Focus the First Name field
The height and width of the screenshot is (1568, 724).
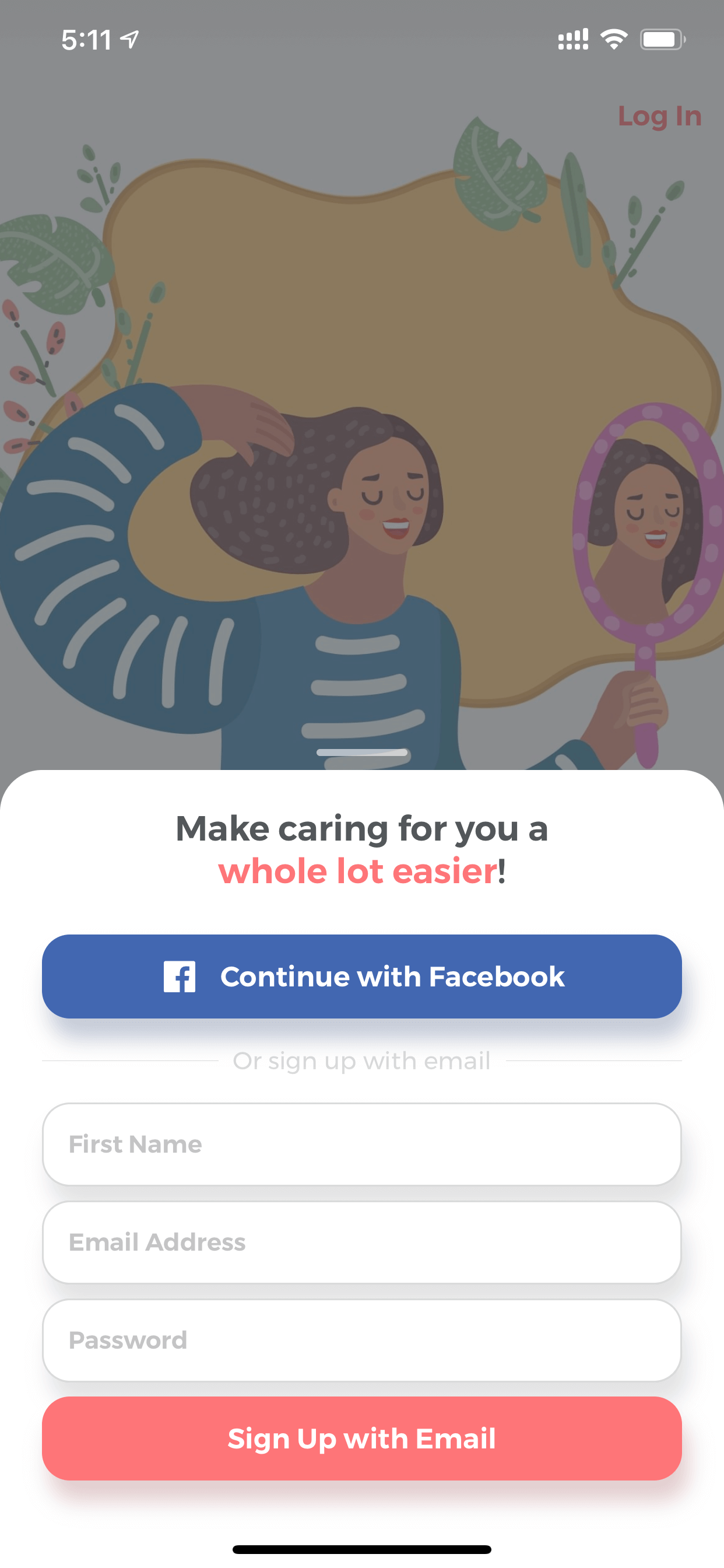pyautogui.click(x=362, y=1144)
